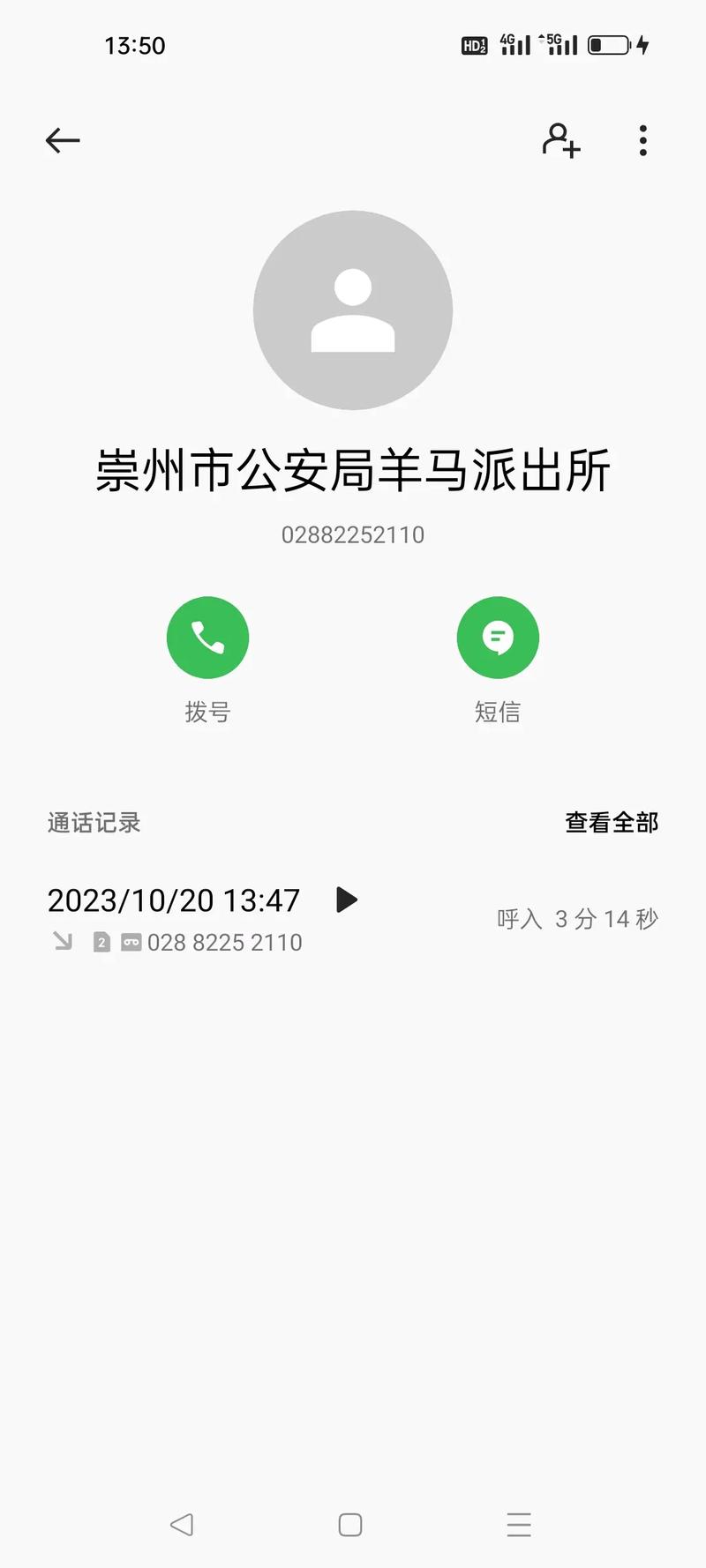Screen dimensions: 706x1568
Task: Play the recorded call from 13:47
Action: coord(347,900)
